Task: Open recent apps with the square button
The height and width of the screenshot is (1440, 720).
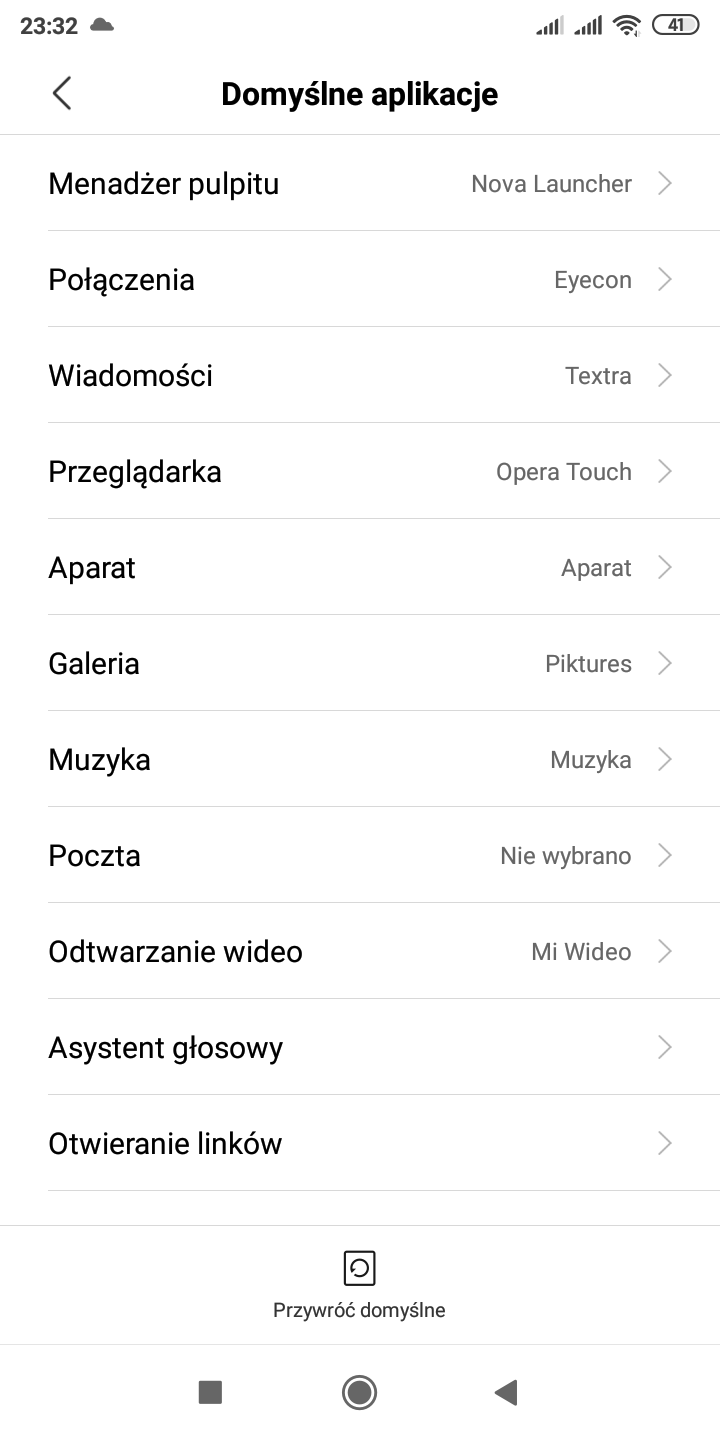Action: (210, 1392)
